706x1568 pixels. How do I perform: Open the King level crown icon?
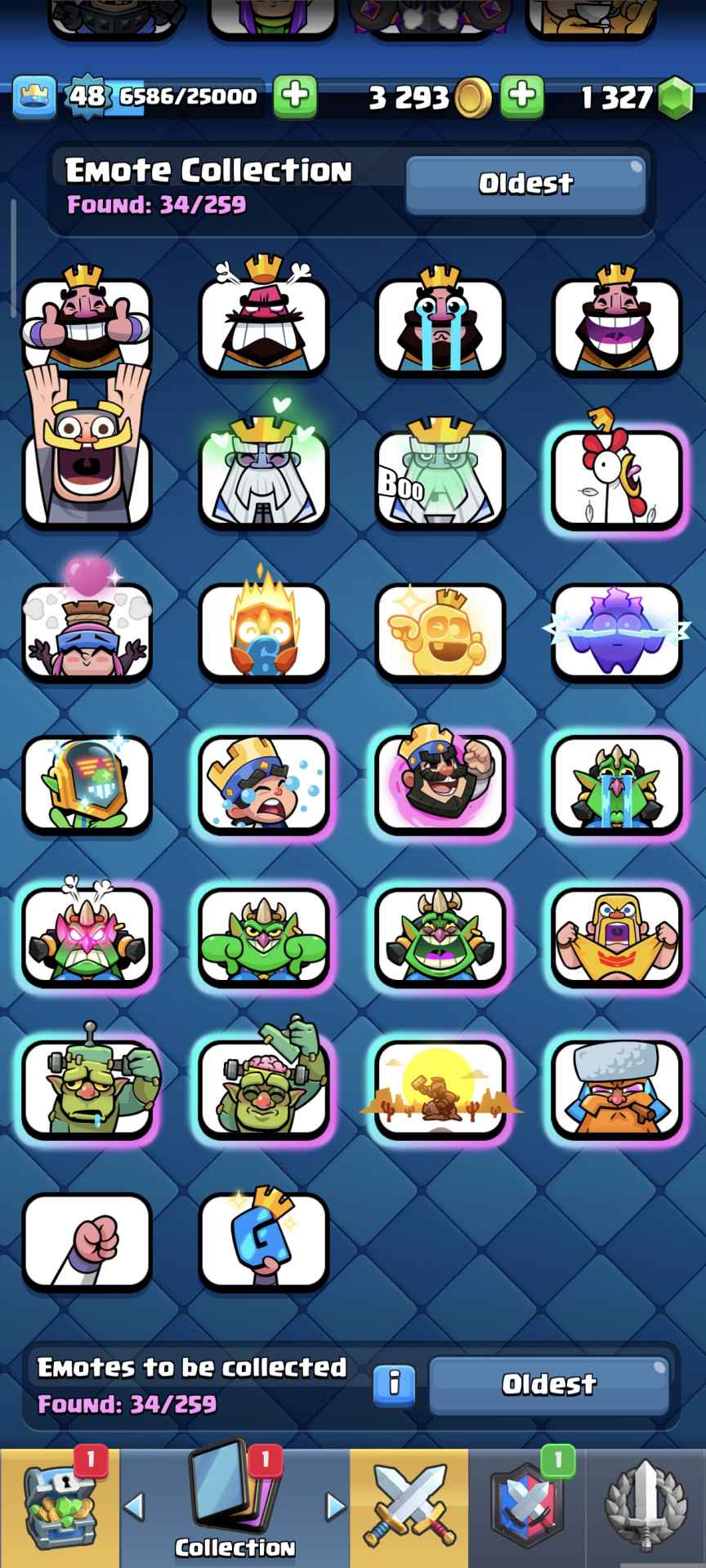34,96
